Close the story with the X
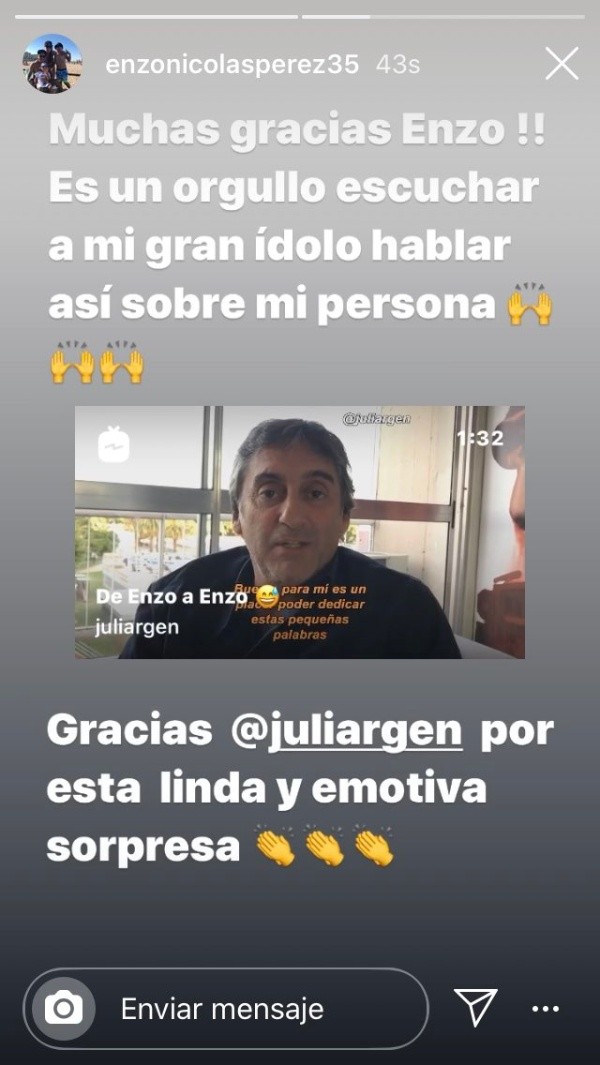 [561, 64]
